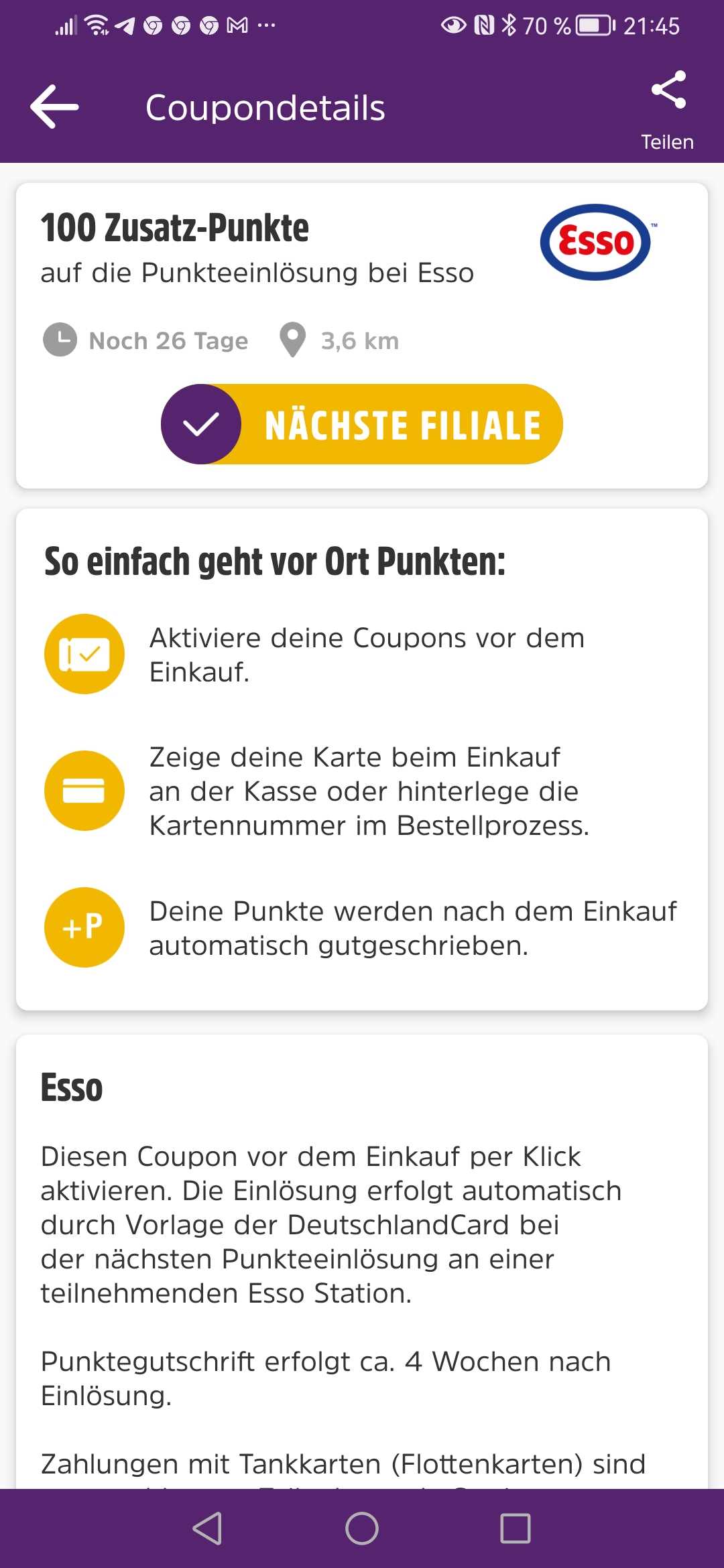
Task: Tap the Nächste Filiale button
Action: tap(362, 424)
